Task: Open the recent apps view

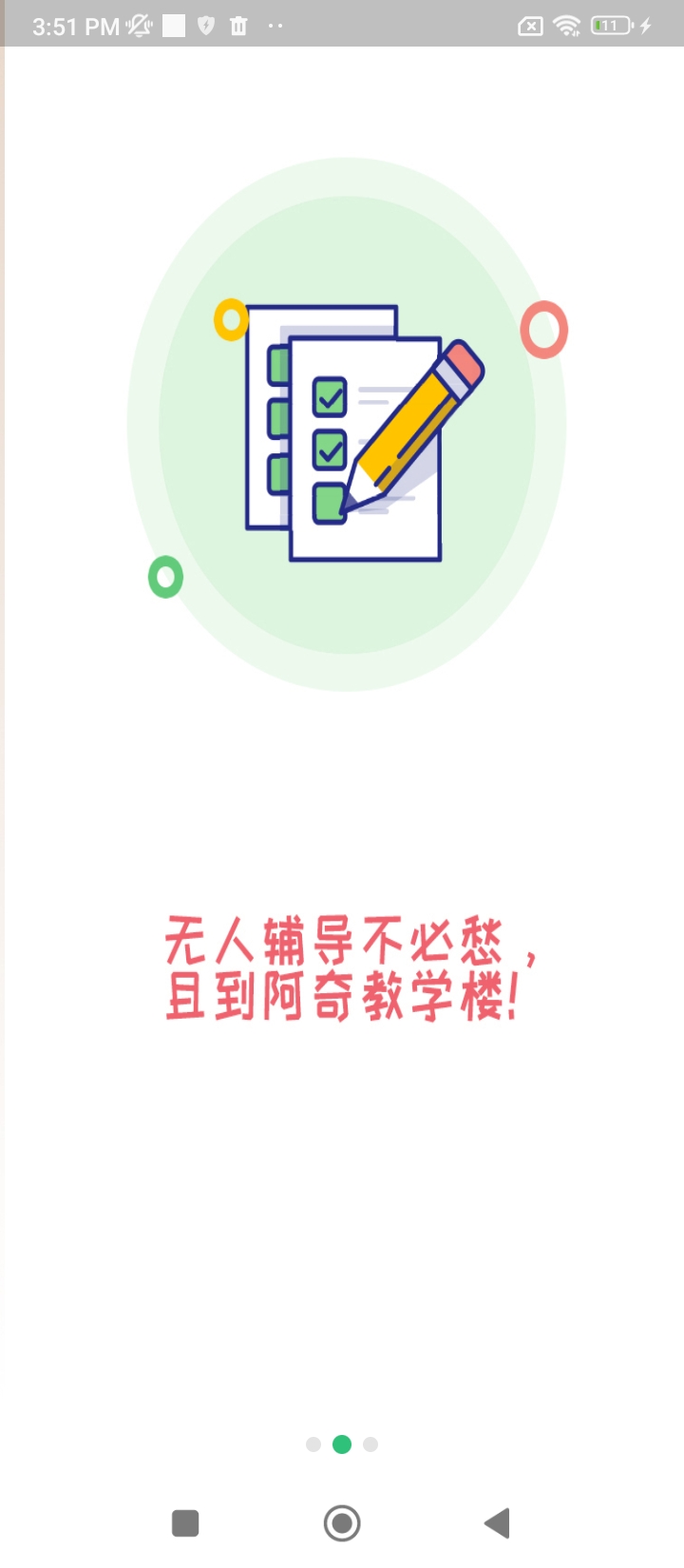Action: pos(185,1523)
